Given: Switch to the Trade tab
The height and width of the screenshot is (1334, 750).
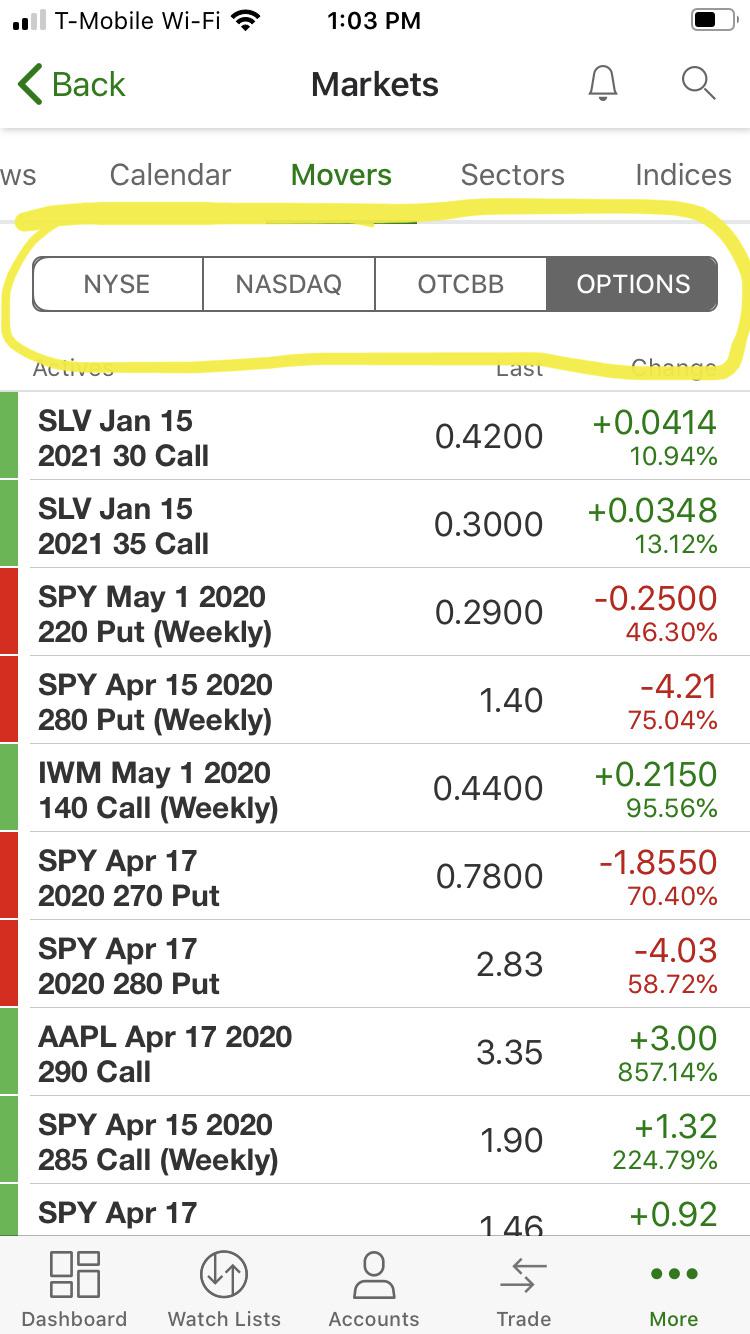Looking at the screenshot, I should pyautogui.click(x=524, y=1290).
